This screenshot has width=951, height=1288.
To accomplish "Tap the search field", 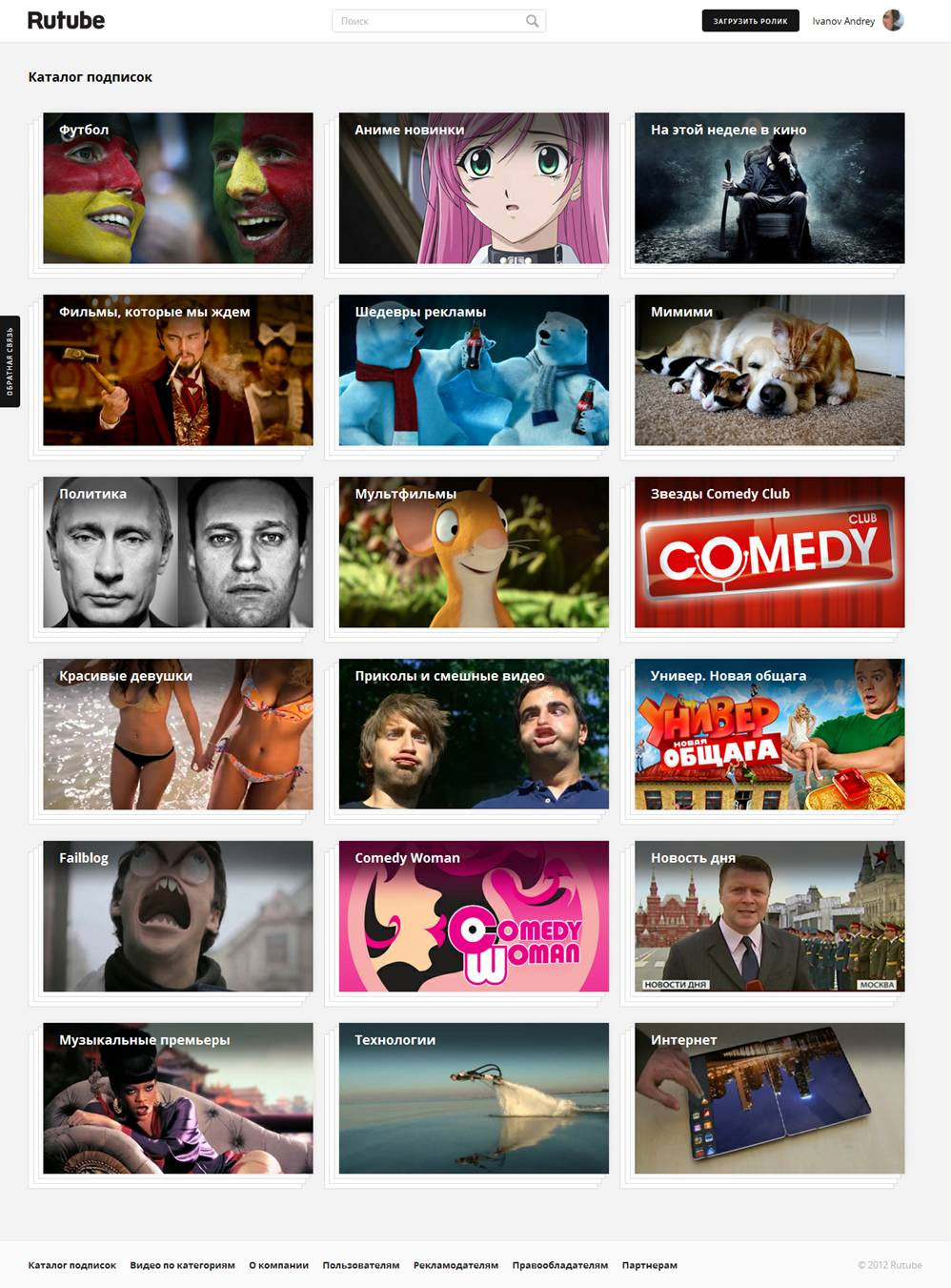I will coord(429,21).
